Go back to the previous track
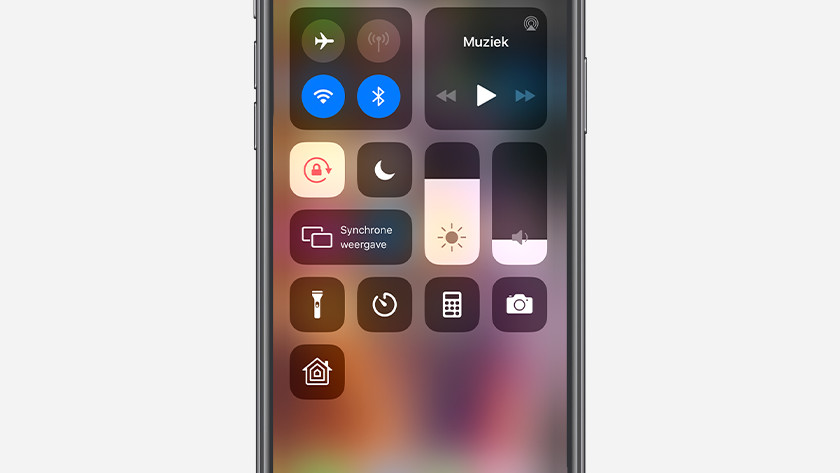 (446, 96)
